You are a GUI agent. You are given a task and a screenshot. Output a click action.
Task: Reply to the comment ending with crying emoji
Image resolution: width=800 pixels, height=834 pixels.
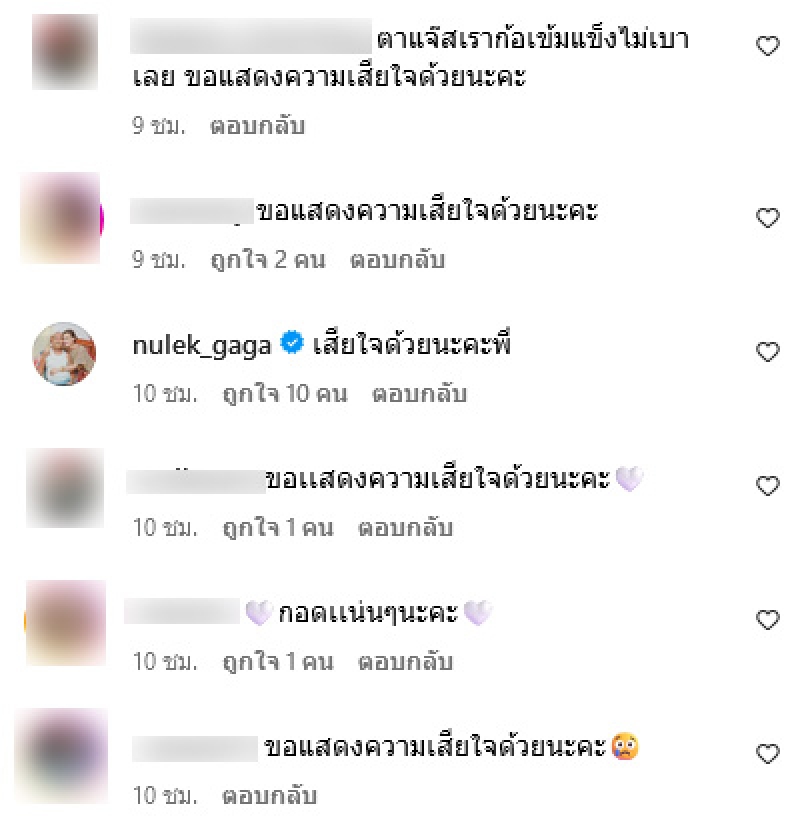pos(269,797)
